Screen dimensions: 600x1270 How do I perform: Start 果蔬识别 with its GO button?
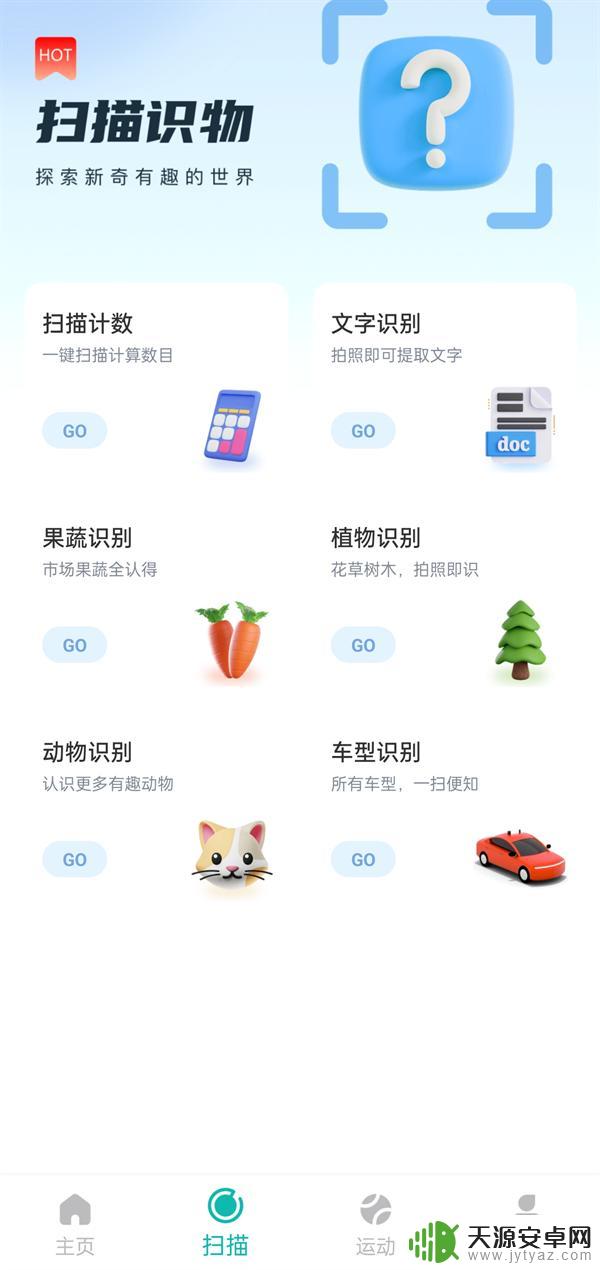click(x=74, y=645)
